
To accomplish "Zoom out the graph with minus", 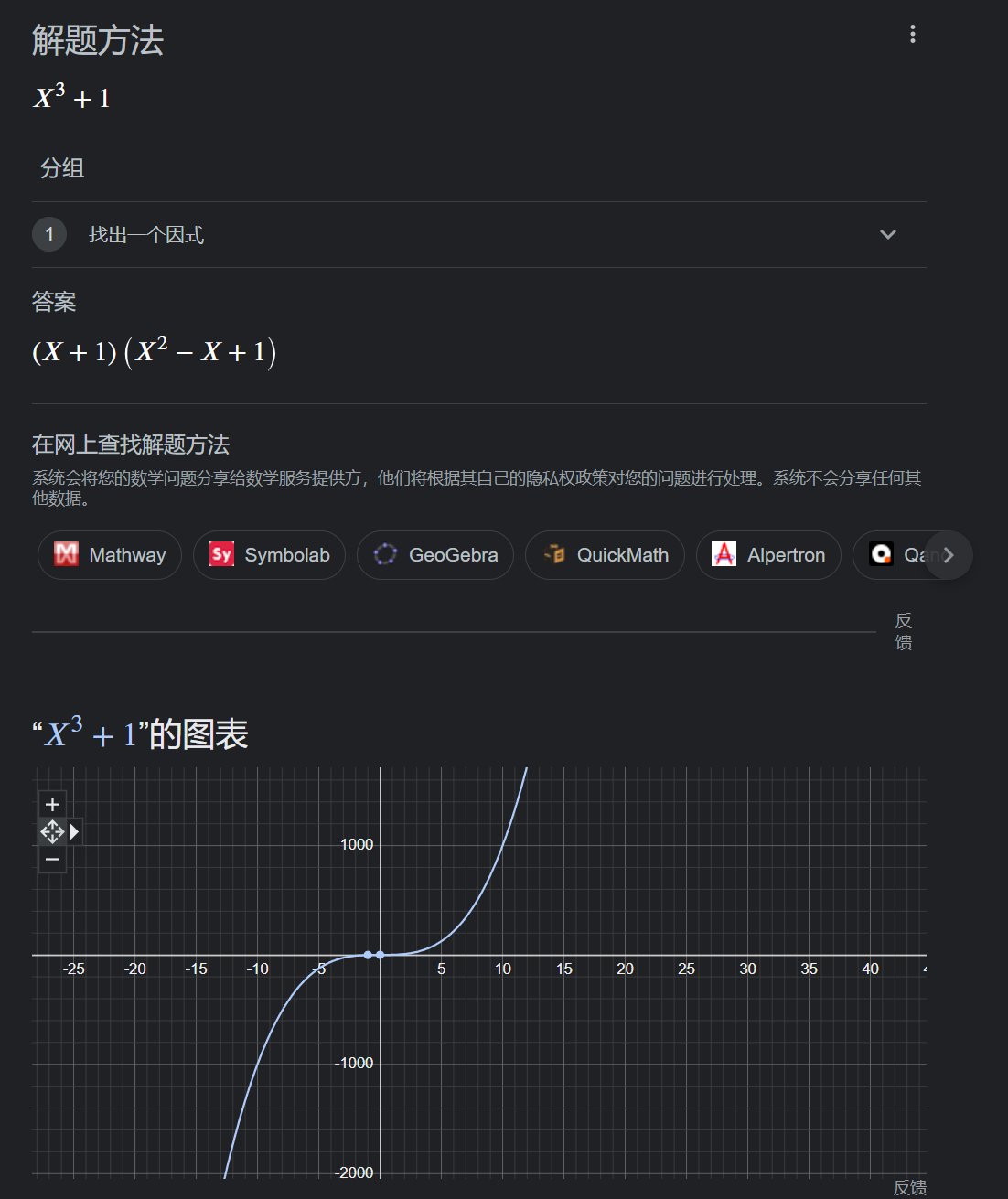I will pyautogui.click(x=53, y=859).
